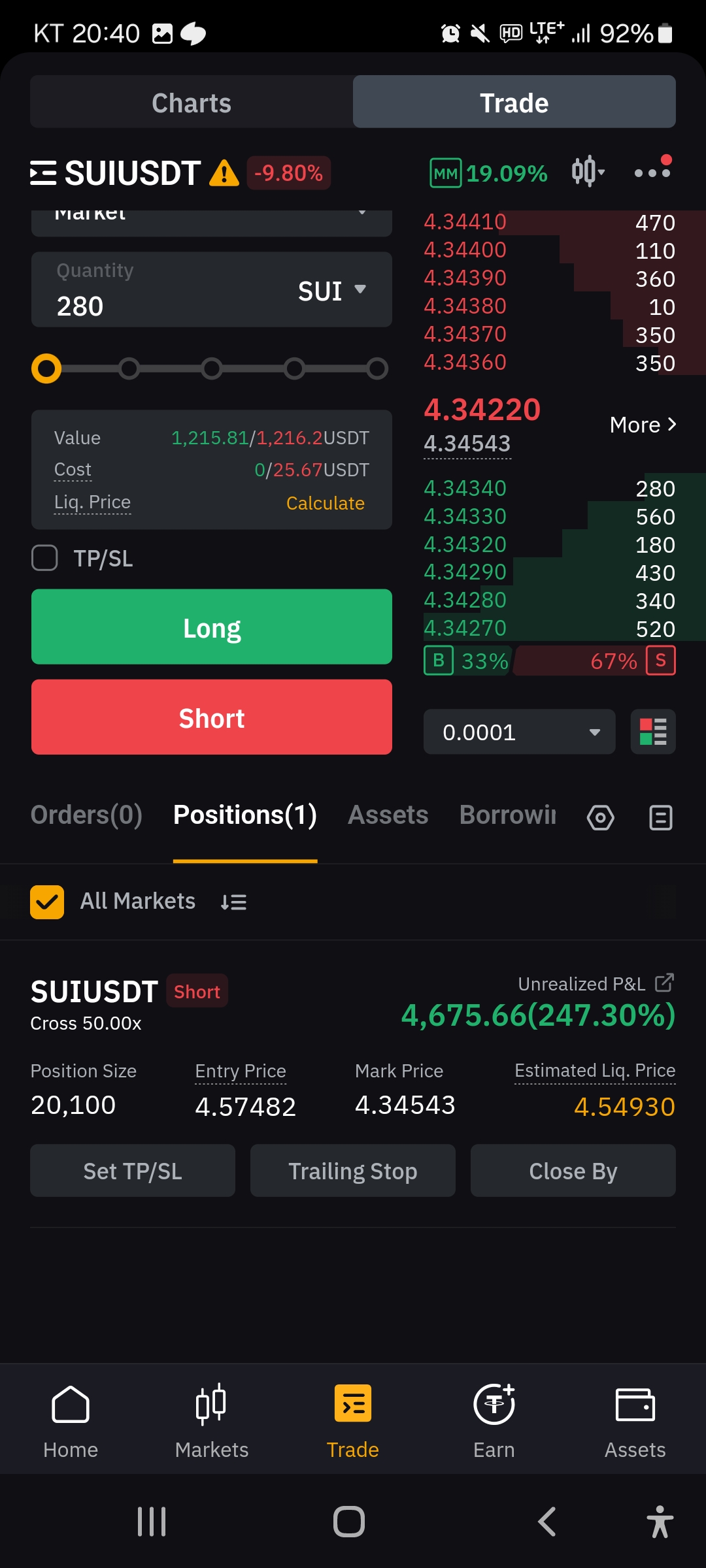Image resolution: width=706 pixels, height=1568 pixels.
Task: Tap Close By for the position
Action: click(x=573, y=1171)
